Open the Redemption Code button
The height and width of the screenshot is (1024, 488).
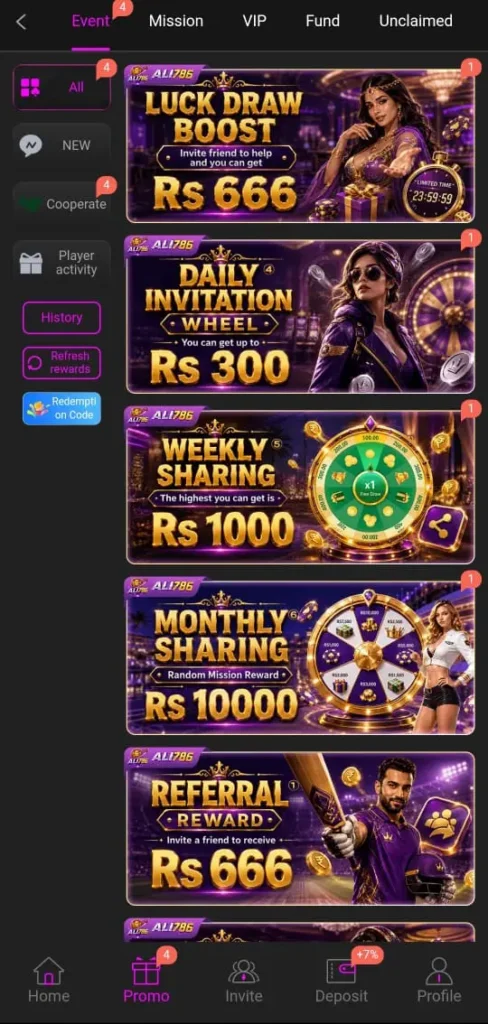click(61, 408)
